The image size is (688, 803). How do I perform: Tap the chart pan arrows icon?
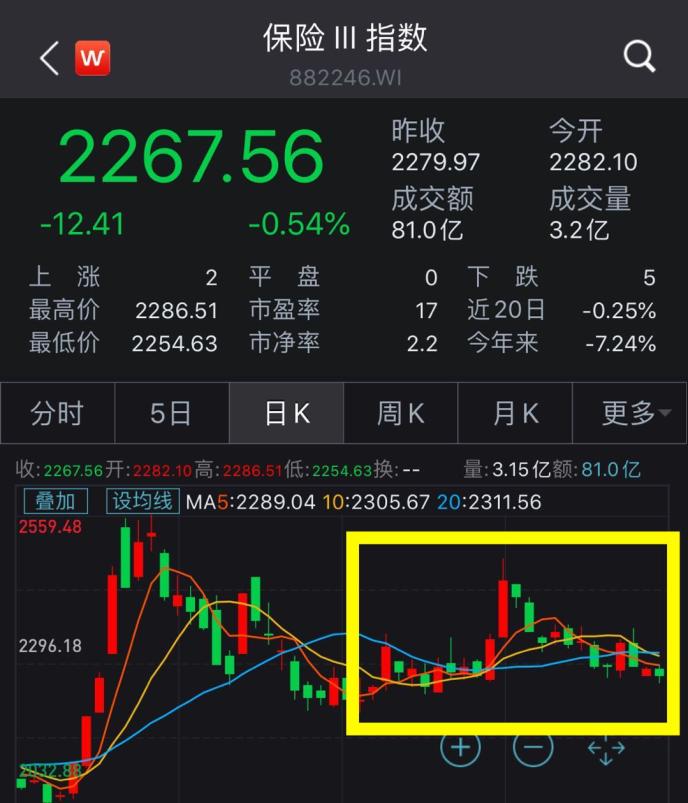coord(606,747)
